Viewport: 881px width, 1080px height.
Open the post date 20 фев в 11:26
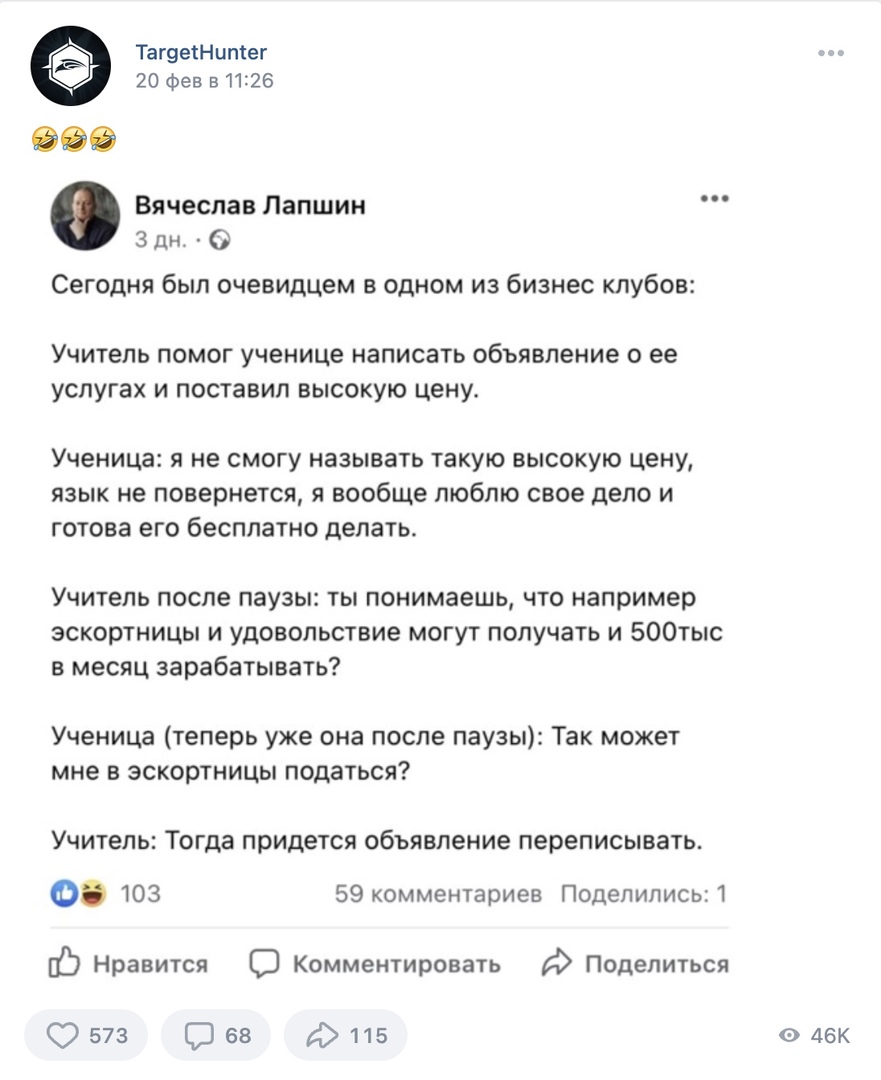tap(204, 81)
